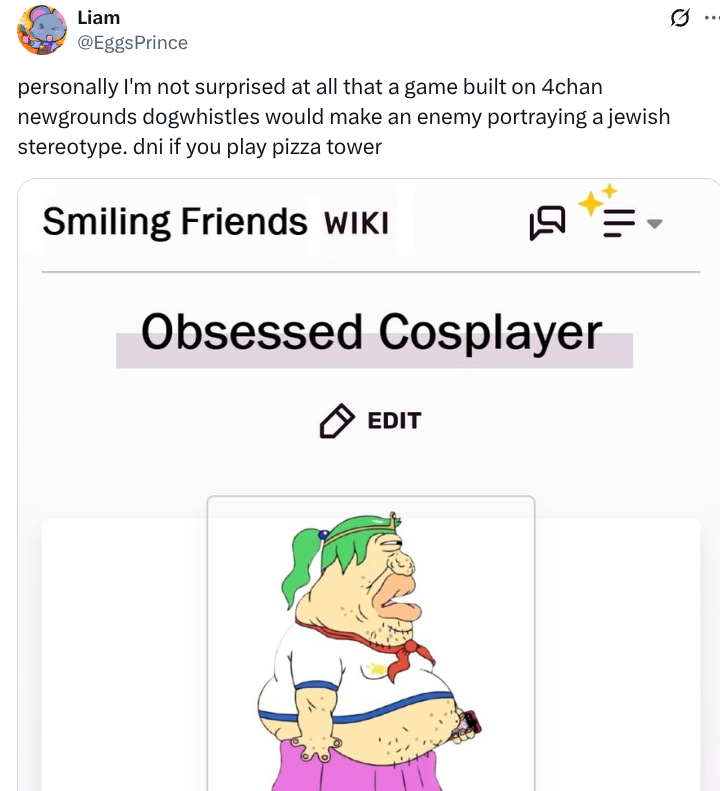Image resolution: width=720 pixels, height=791 pixels.
Task: Open the Grok icon on the tweet
Action: click(x=680, y=19)
